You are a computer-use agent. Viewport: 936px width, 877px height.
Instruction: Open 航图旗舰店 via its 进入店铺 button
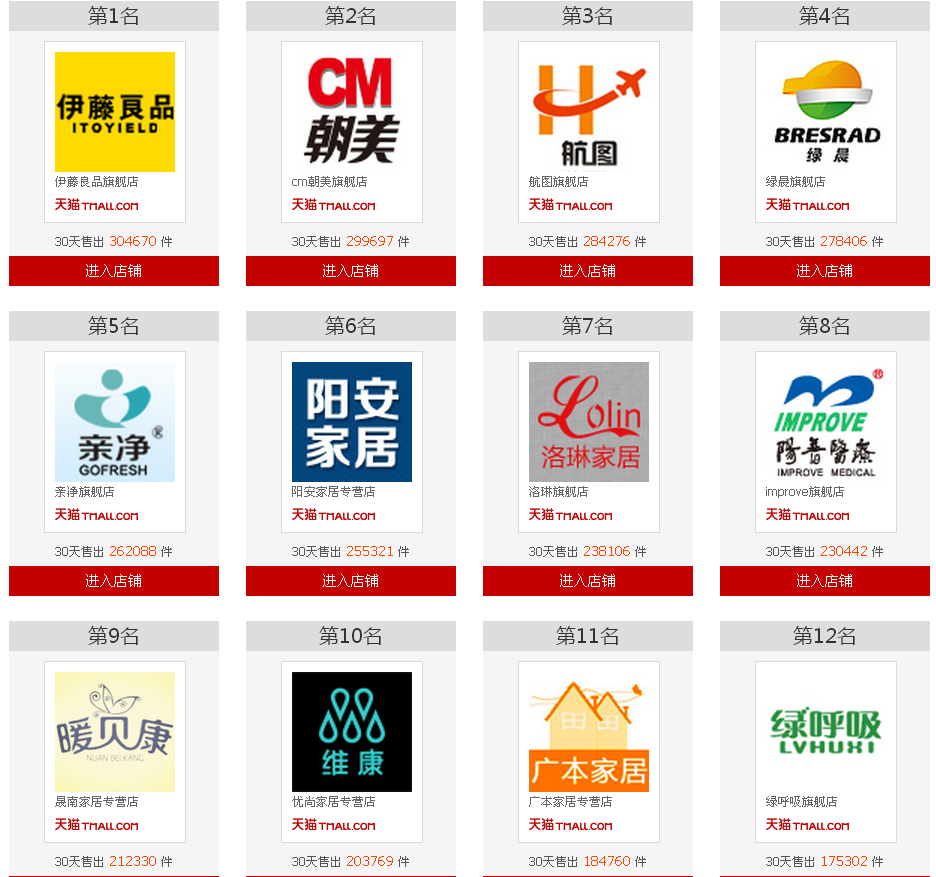[587, 271]
